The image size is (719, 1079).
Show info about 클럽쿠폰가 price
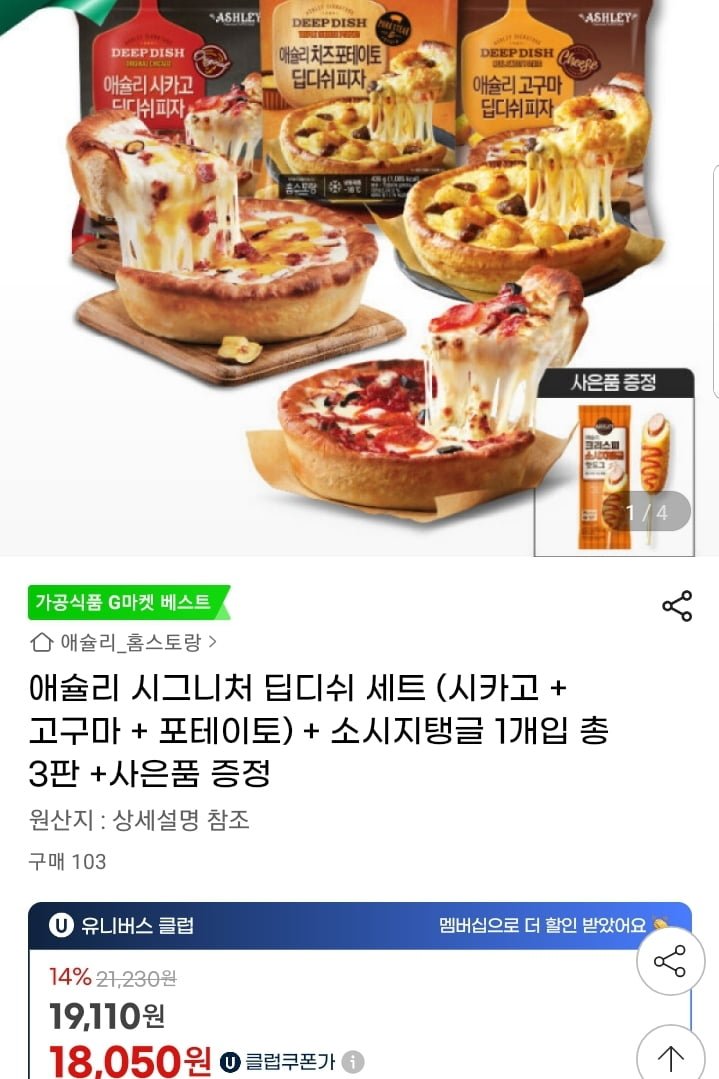353,1062
